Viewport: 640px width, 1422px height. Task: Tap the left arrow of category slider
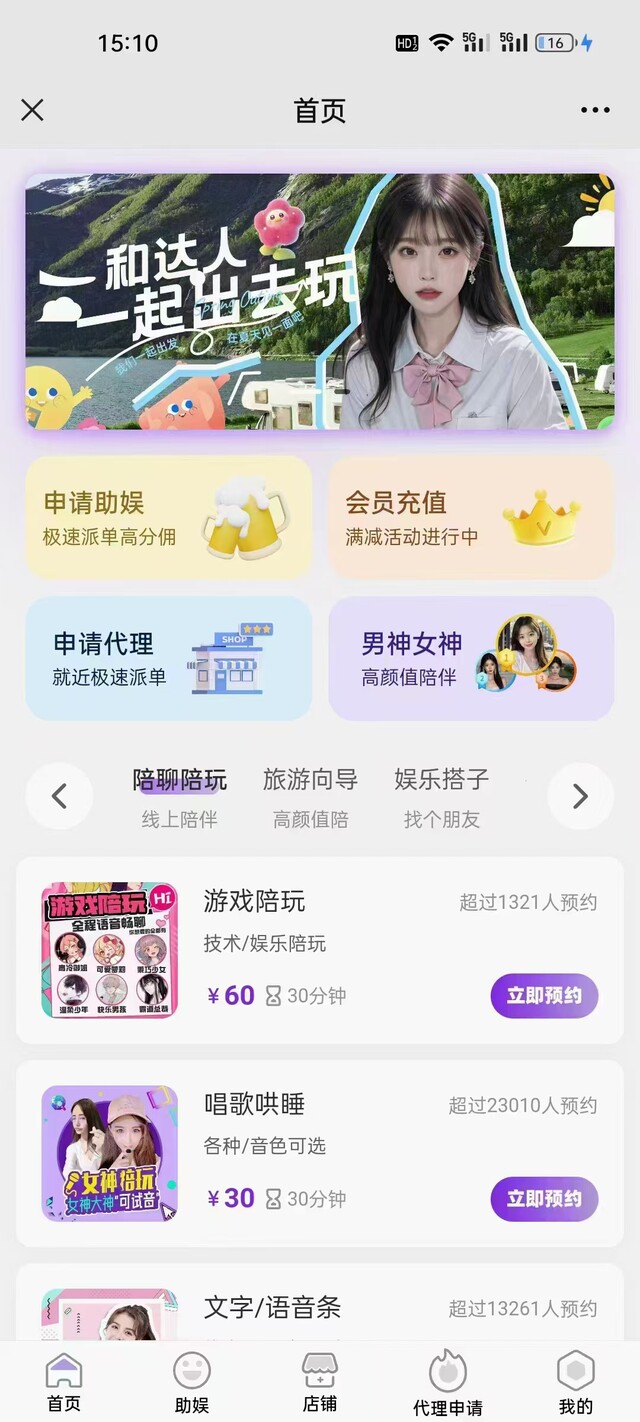[x=59, y=796]
